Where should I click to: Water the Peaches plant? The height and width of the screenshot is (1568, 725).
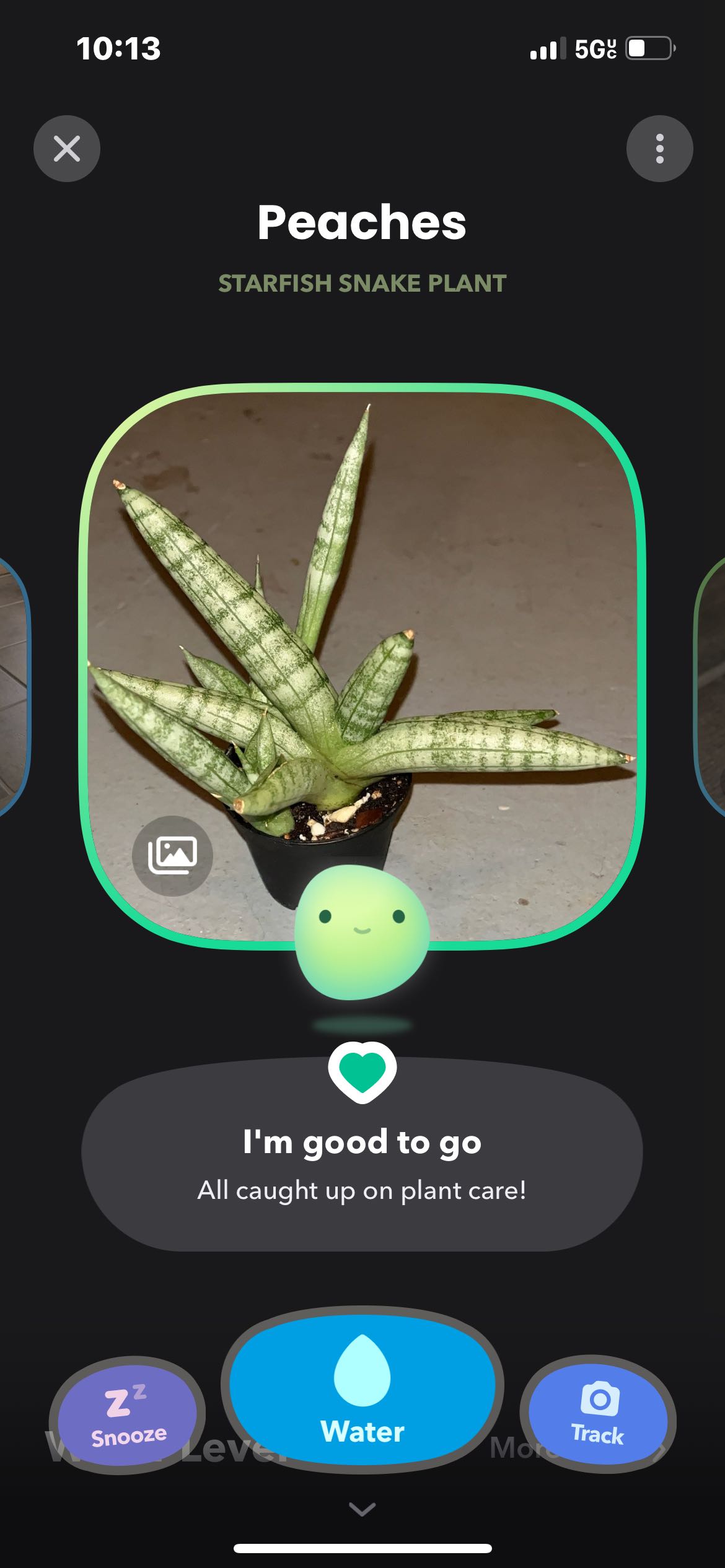(x=362, y=1390)
